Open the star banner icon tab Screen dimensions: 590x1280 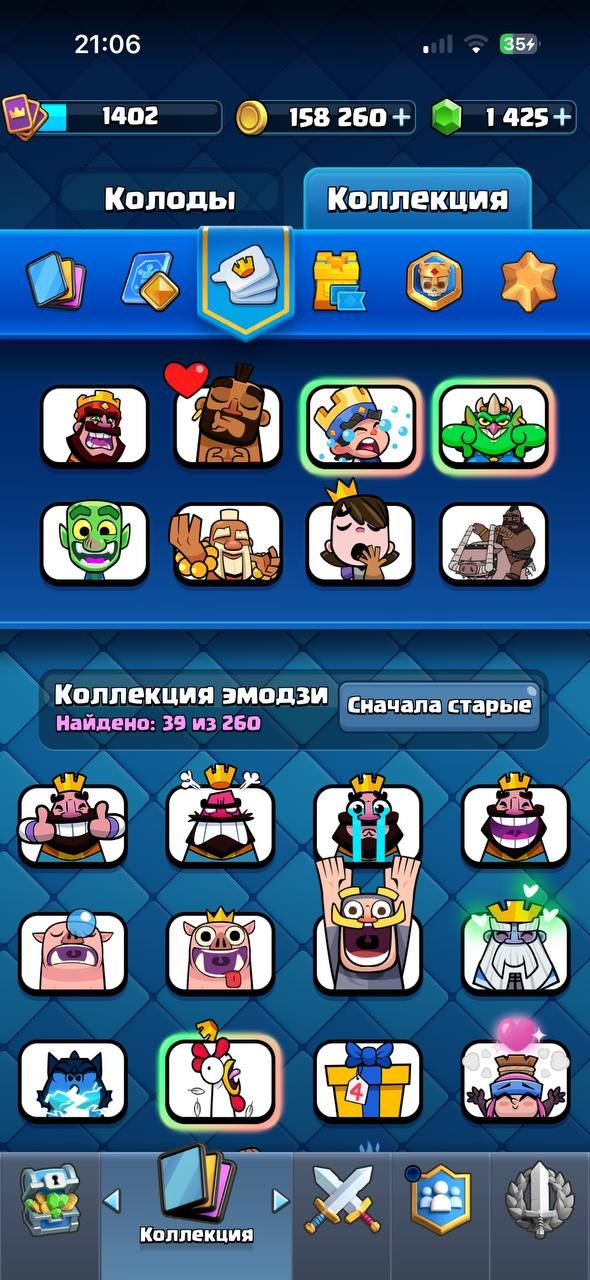(x=528, y=281)
